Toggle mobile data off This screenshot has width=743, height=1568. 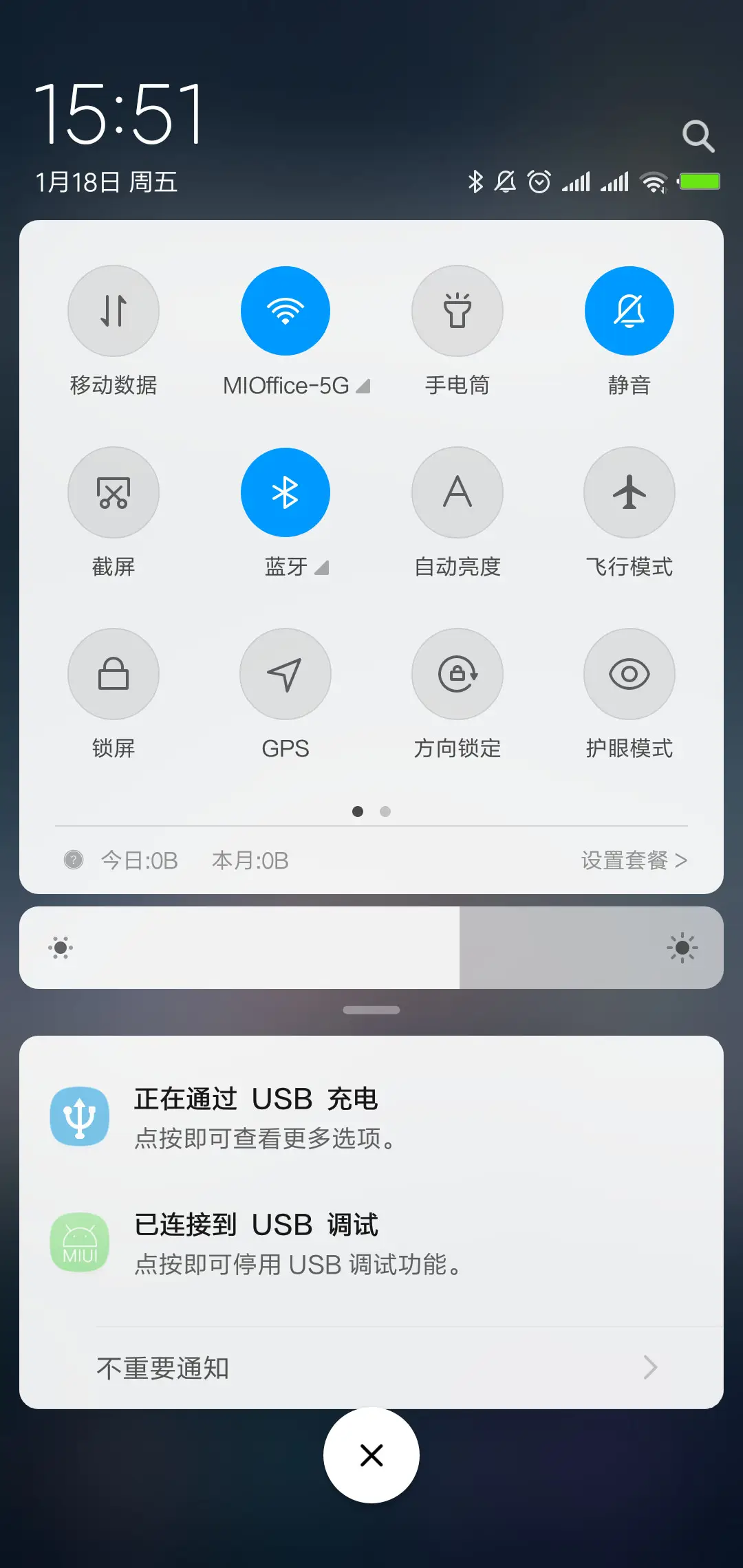114,311
